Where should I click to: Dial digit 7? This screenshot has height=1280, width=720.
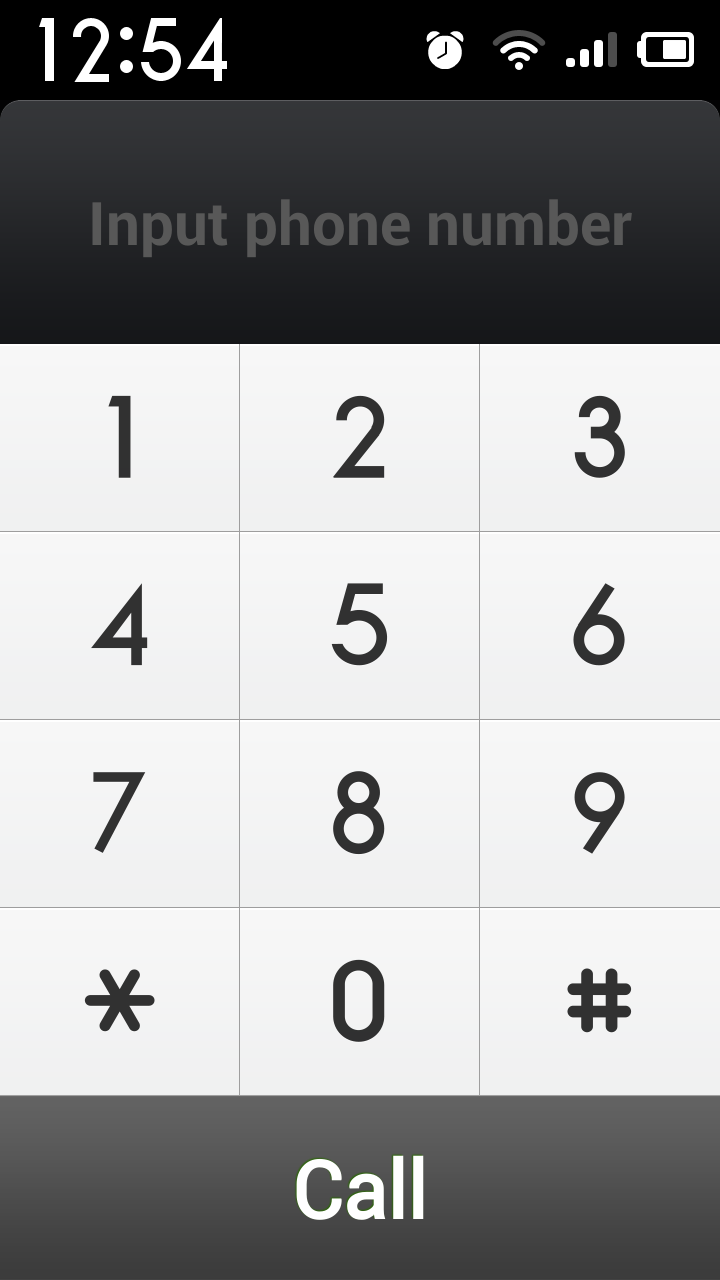120,813
